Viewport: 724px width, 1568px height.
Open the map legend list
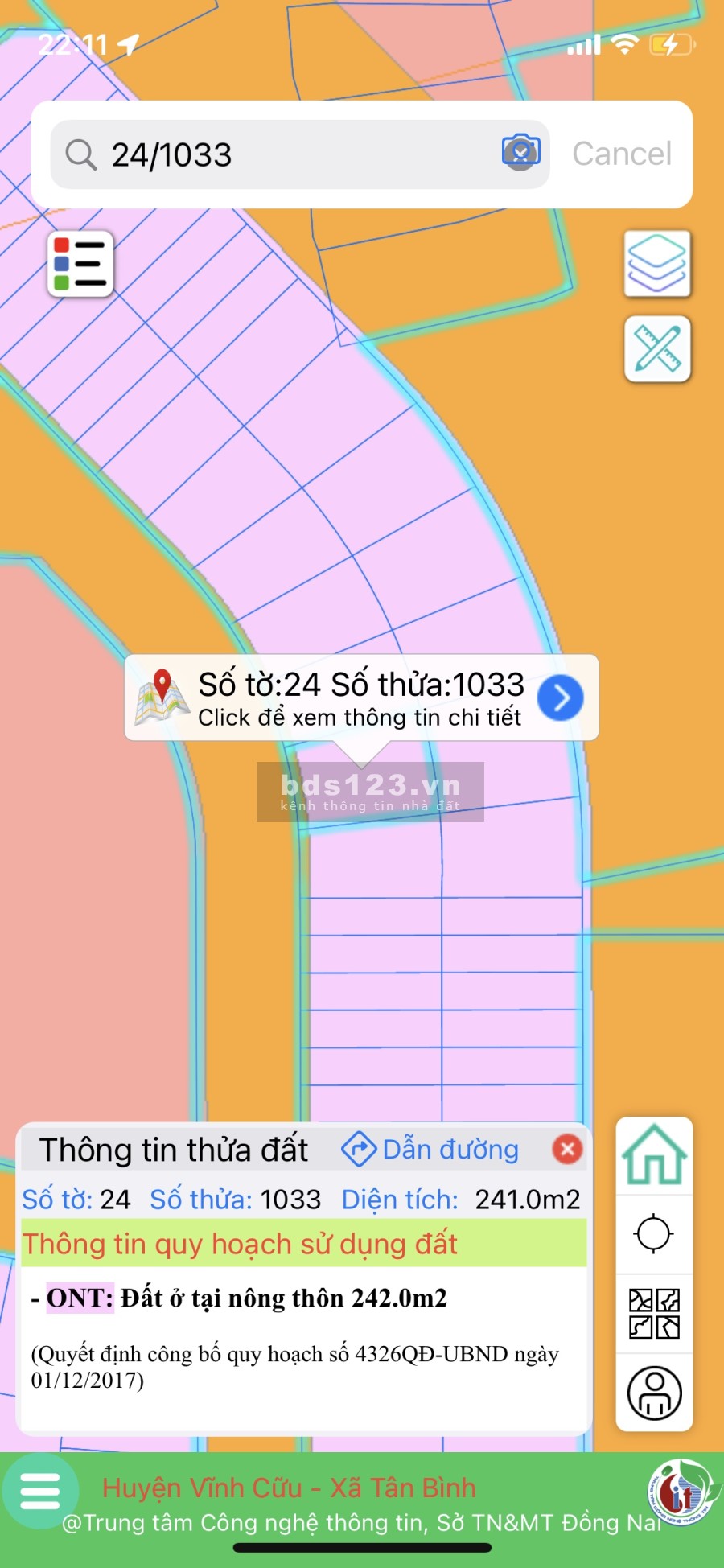80,264
